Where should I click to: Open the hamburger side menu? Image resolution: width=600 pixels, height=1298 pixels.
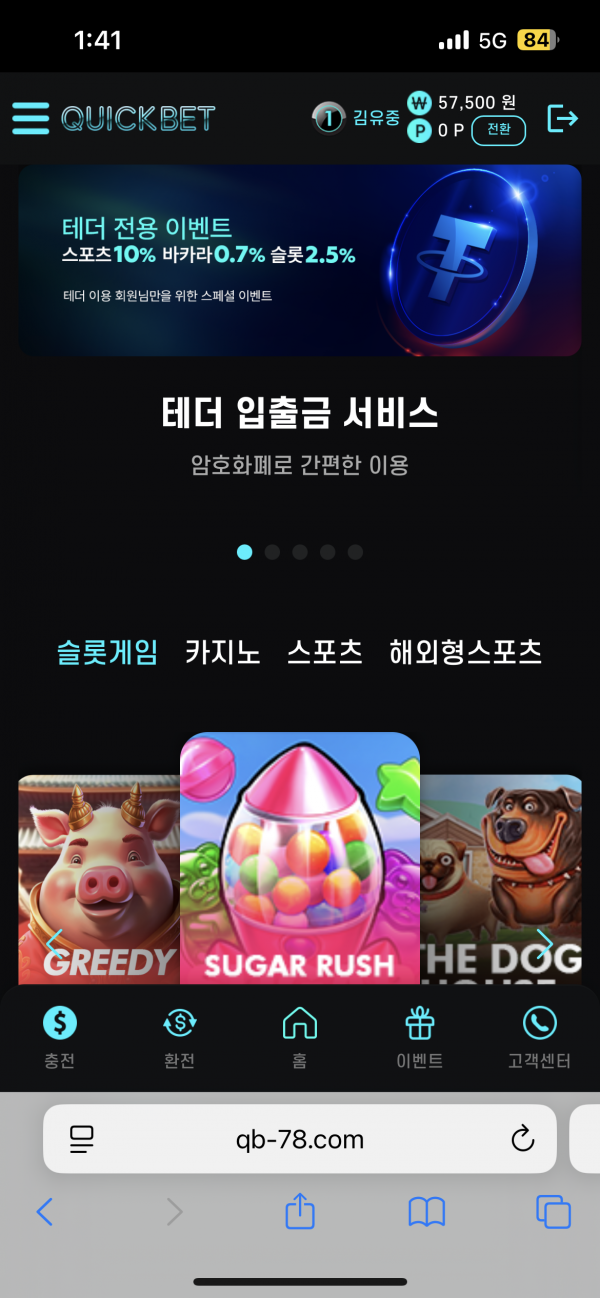coord(30,118)
